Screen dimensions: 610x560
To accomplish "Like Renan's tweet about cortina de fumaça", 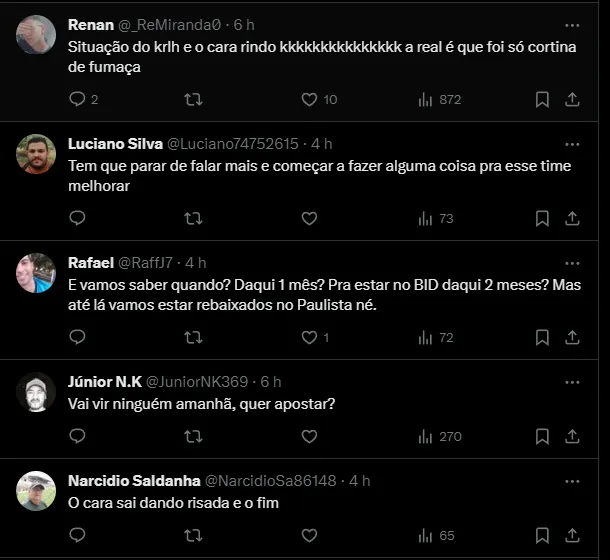I will click(309, 99).
